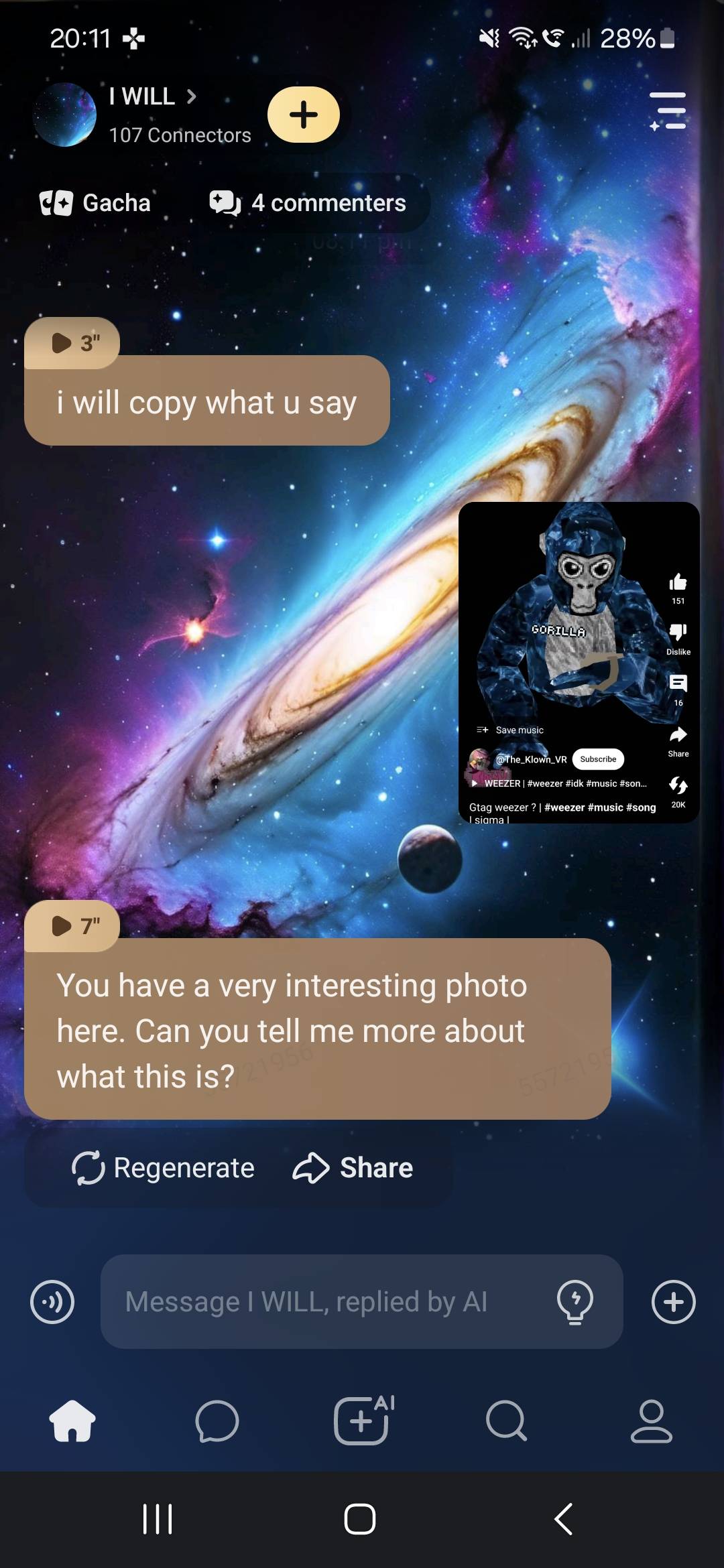Go to the Home tab
The height and width of the screenshot is (1568, 724).
(72, 1421)
